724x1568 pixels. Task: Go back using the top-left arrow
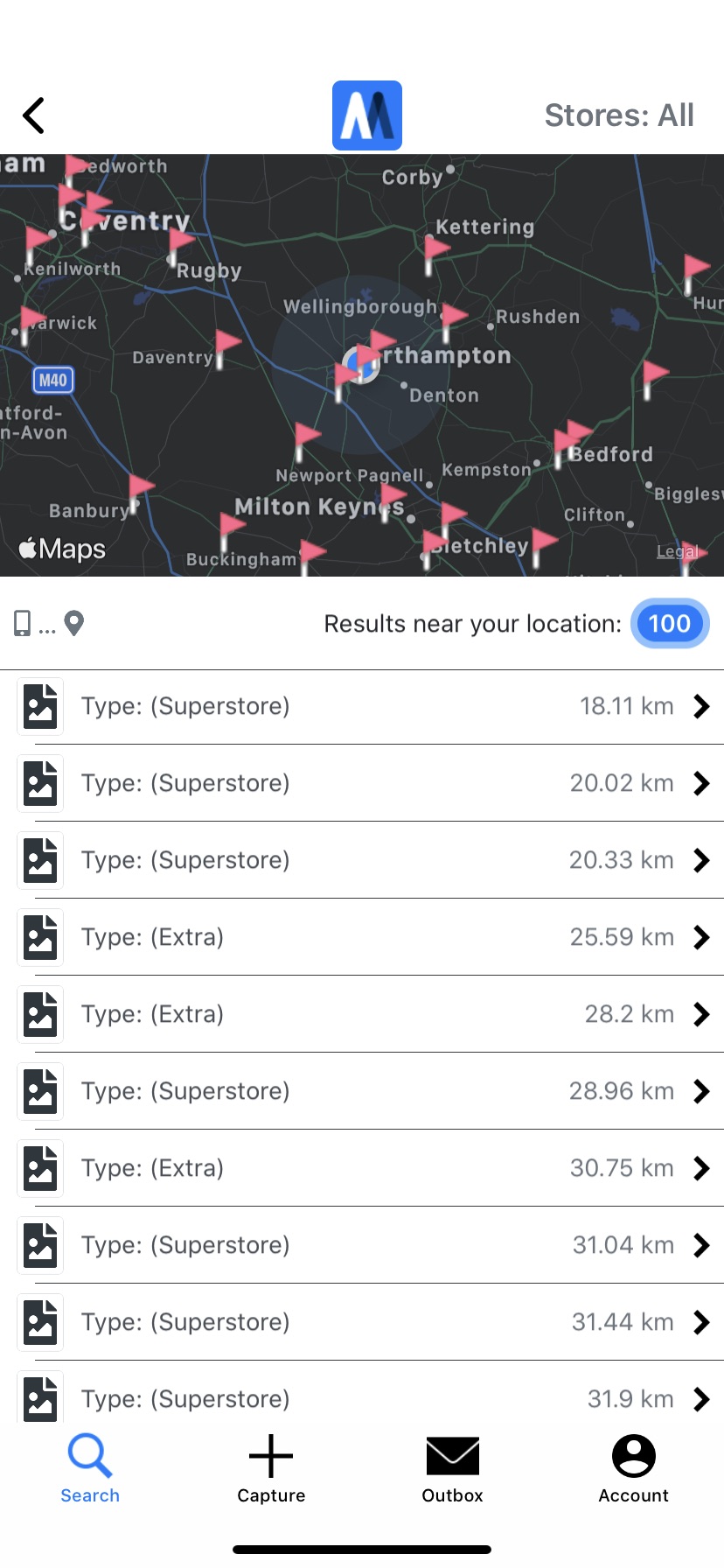click(33, 115)
